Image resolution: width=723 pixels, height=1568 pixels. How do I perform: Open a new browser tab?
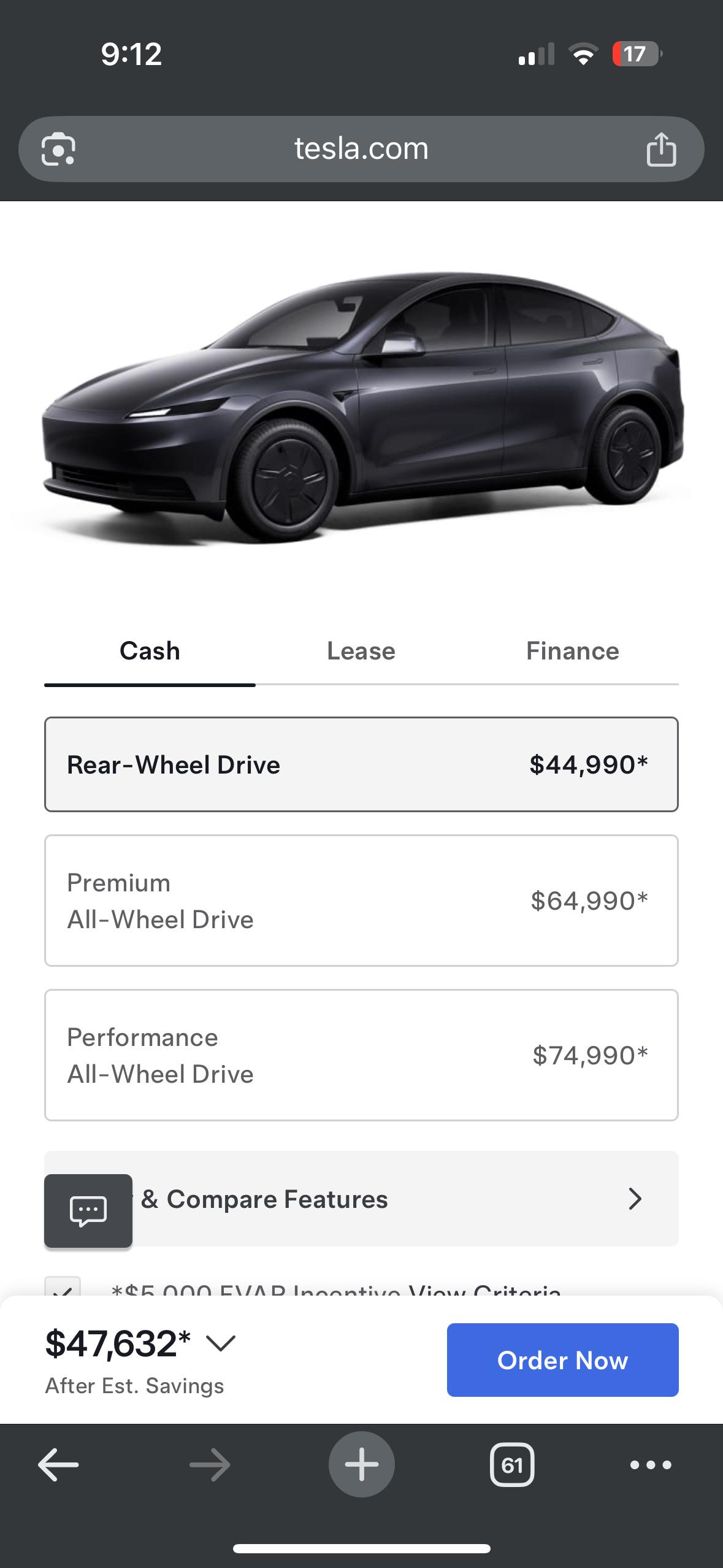click(361, 1465)
